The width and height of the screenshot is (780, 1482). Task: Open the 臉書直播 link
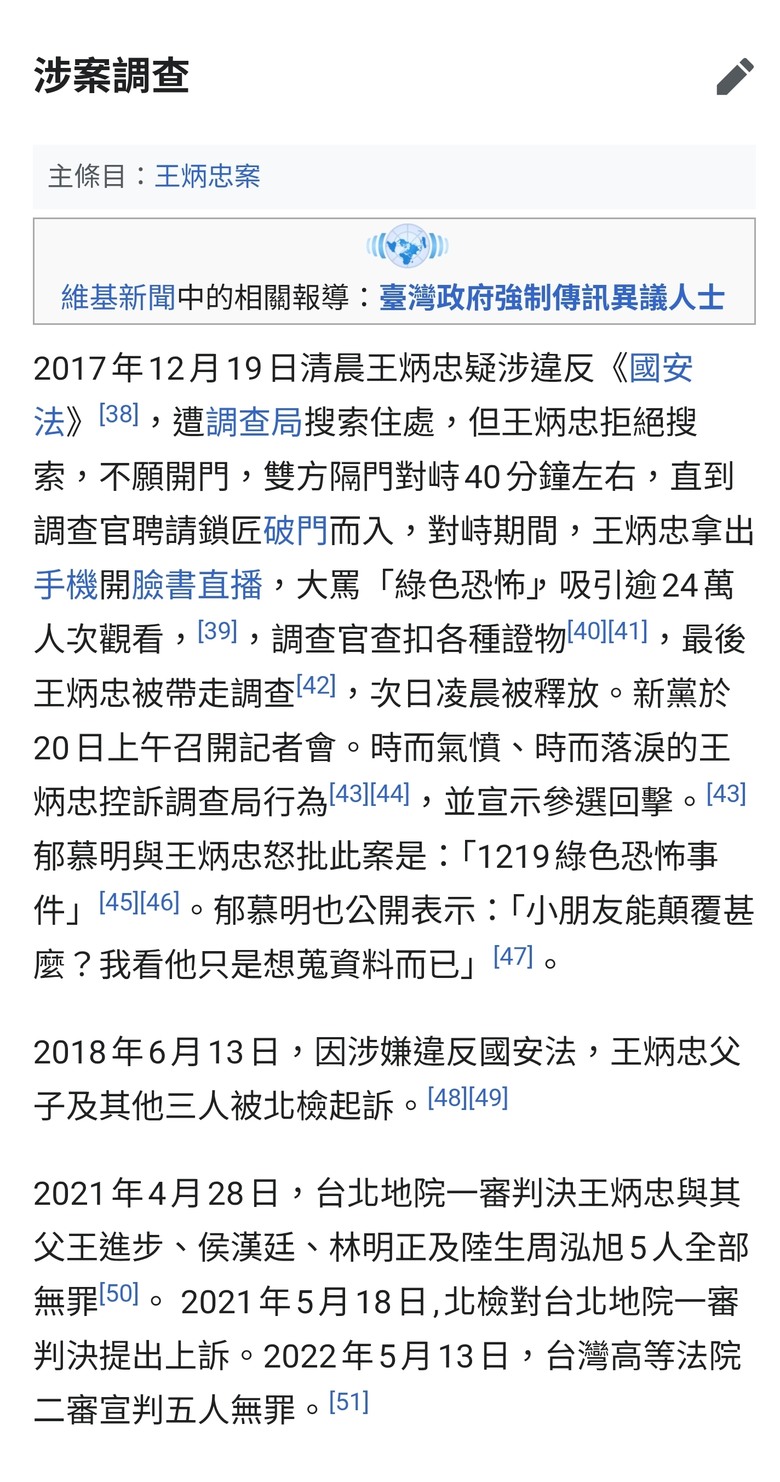point(197,585)
